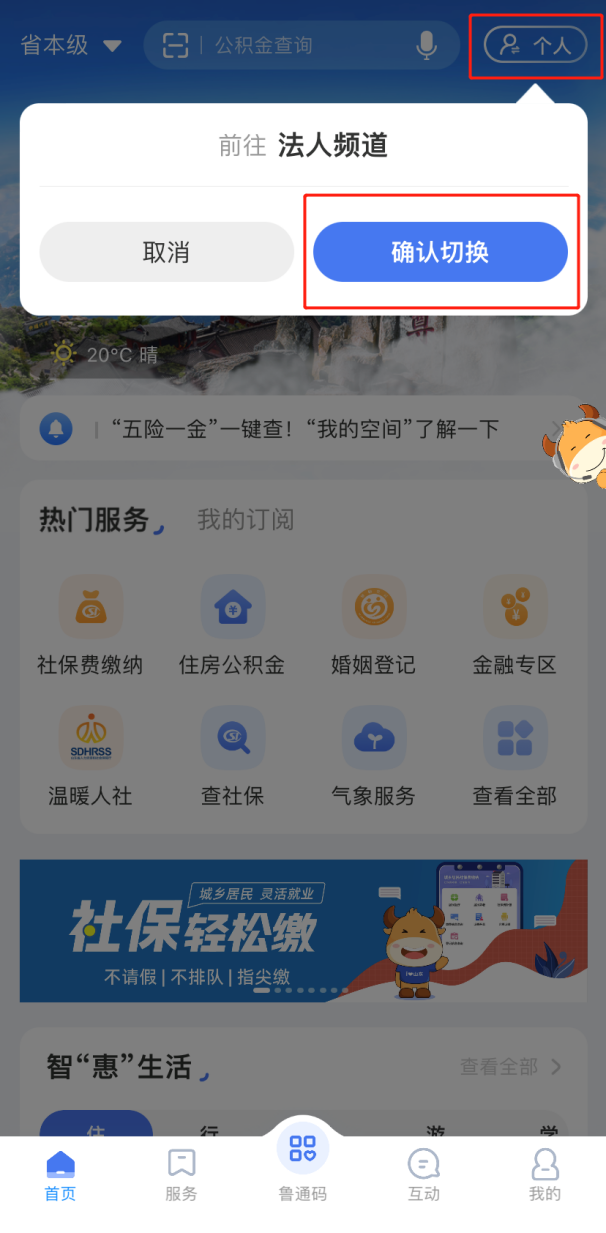The width and height of the screenshot is (606, 1233).
Task: Open 金融专区 service
Action: tap(515, 625)
